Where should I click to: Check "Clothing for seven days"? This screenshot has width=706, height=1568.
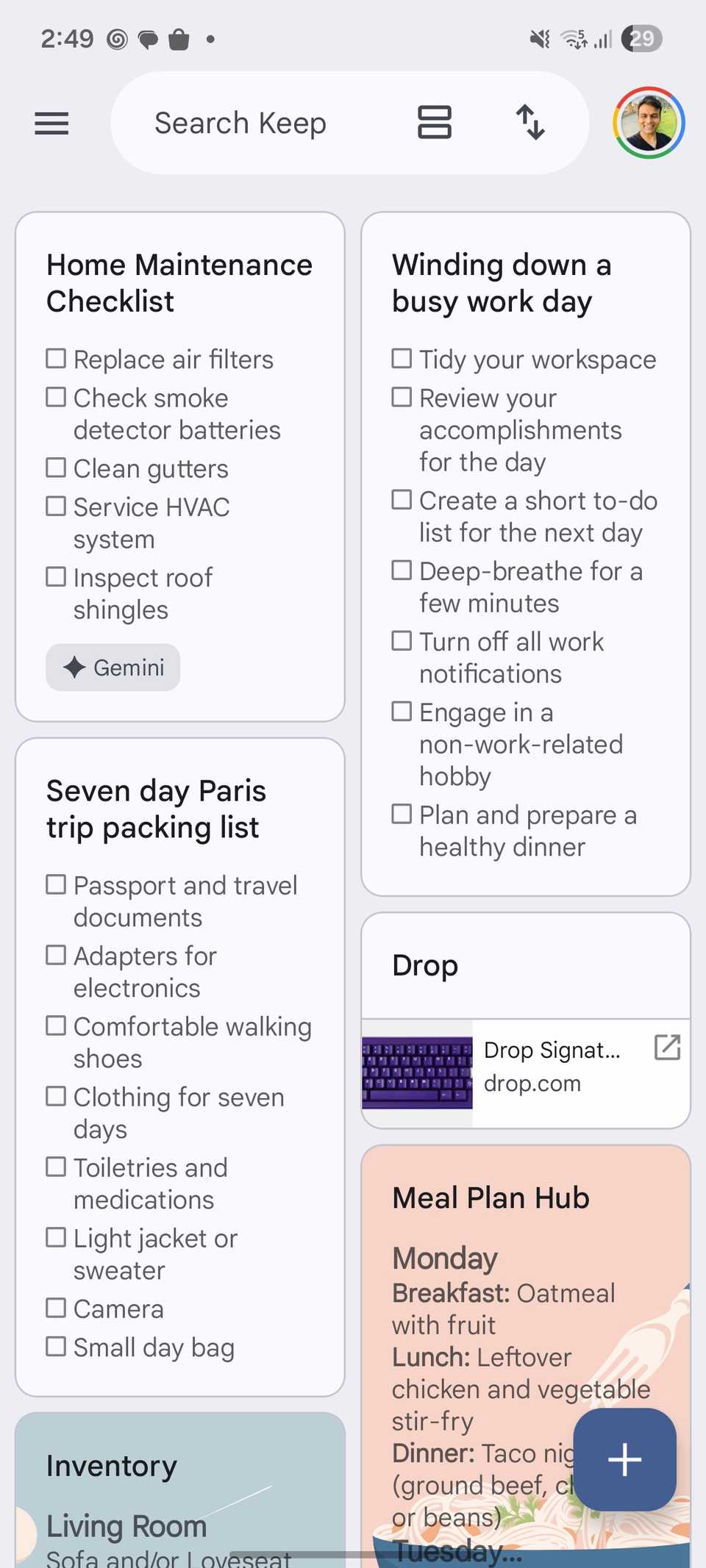(x=56, y=1095)
